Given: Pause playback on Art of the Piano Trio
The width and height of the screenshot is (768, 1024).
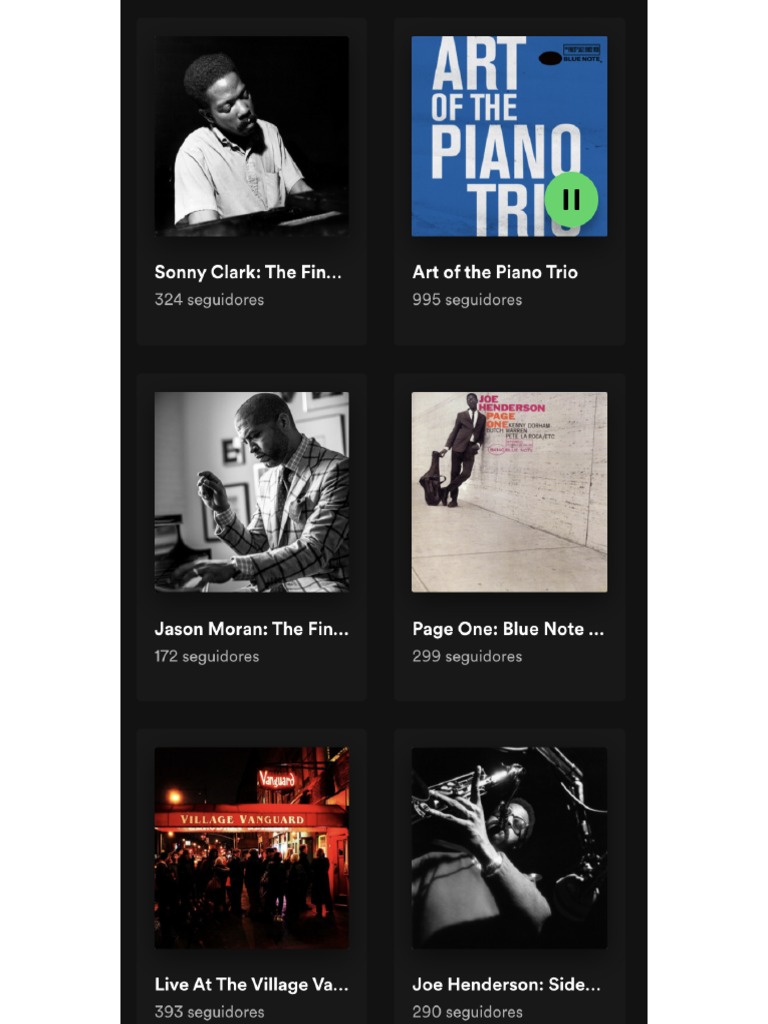Looking at the screenshot, I should [571, 200].
